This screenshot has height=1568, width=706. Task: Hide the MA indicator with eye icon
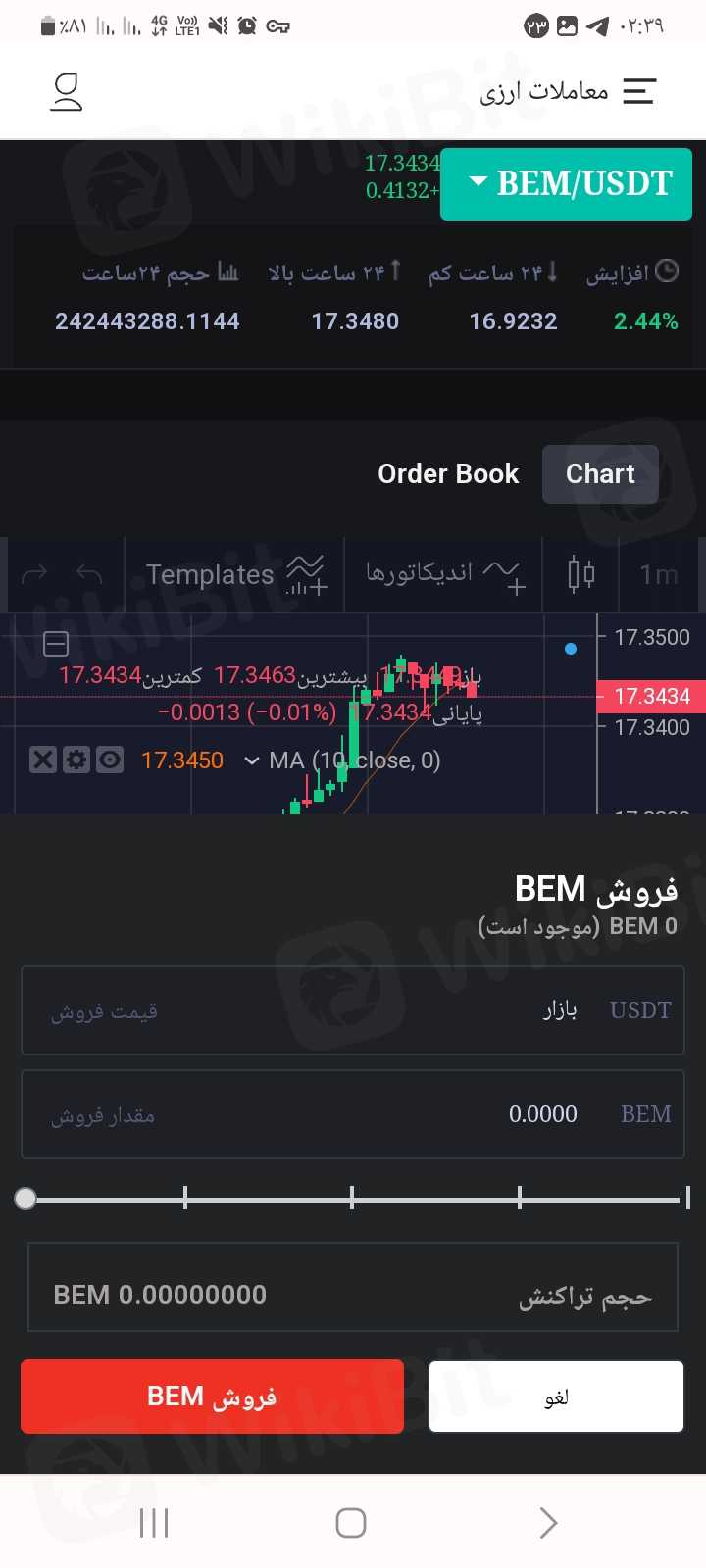point(110,760)
